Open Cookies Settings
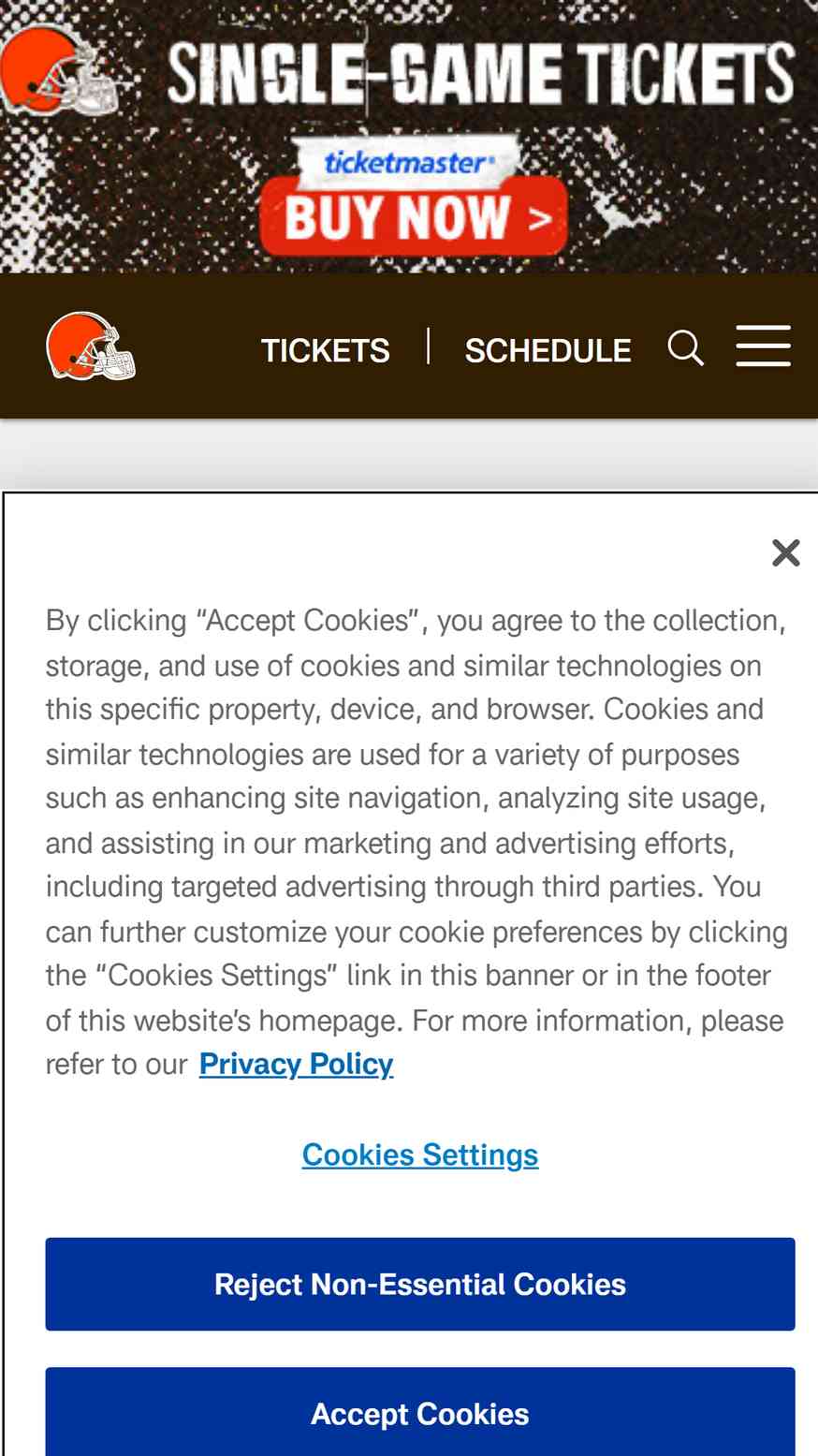The width and height of the screenshot is (818, 1456). (x=420, y=1155)
